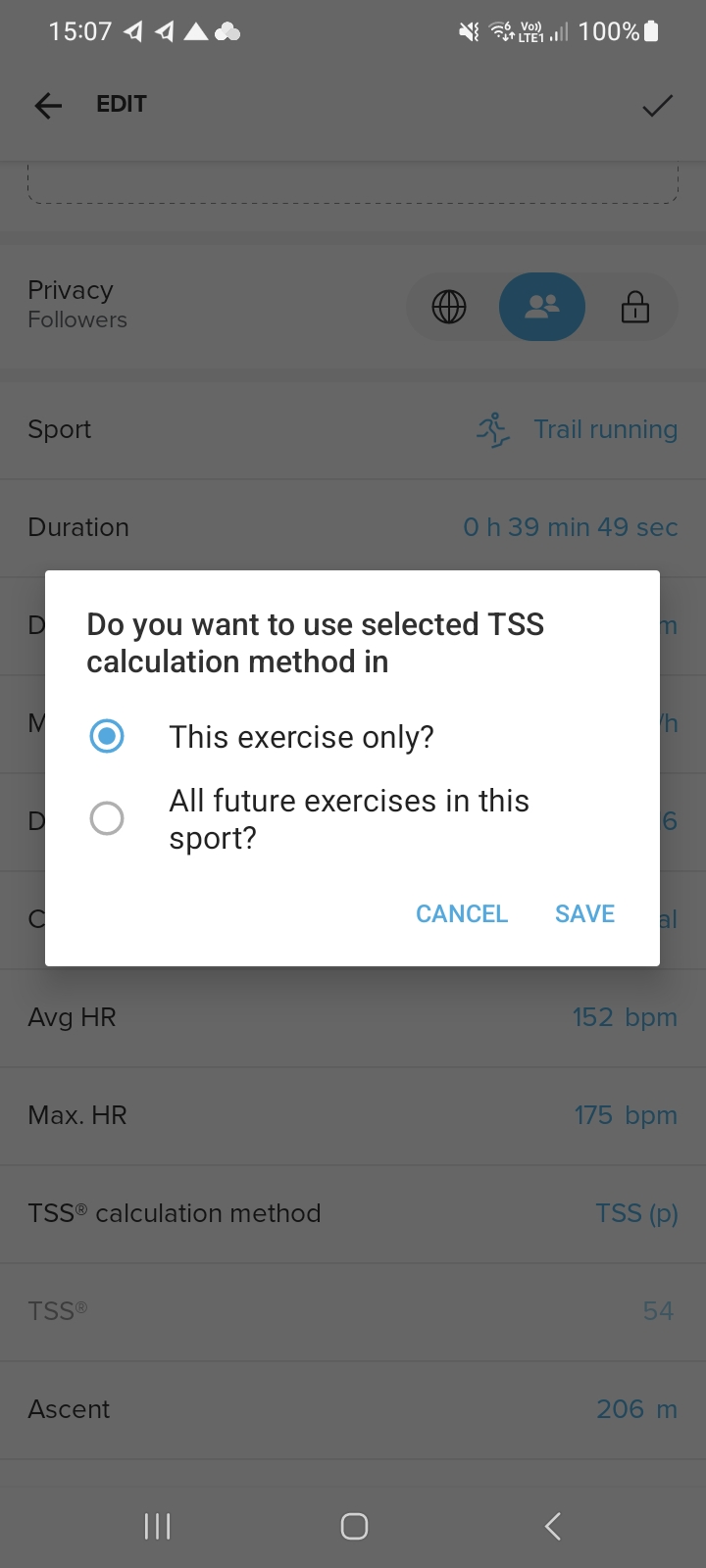Select the globe public privacy icon
This screenshot has width=706, height=1568.
[449, 307]
